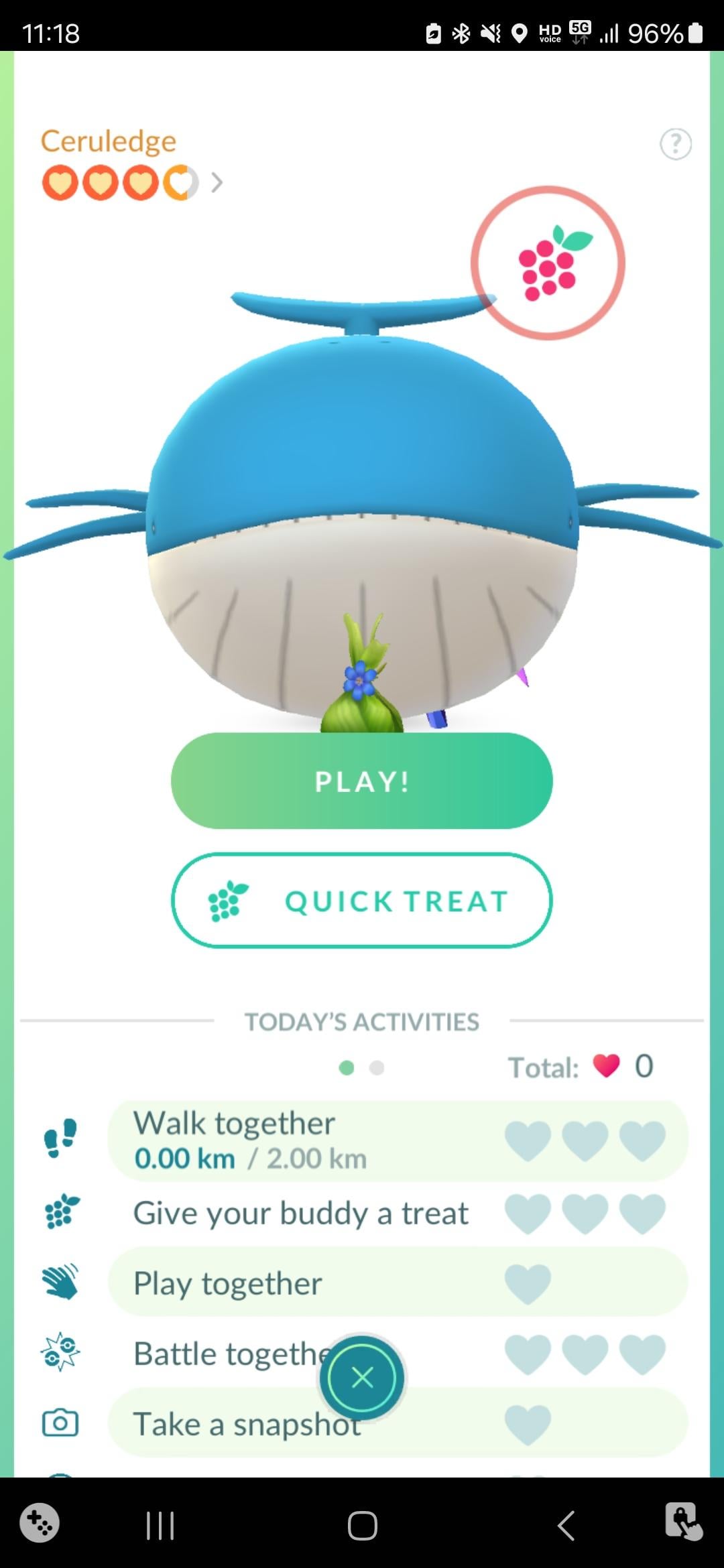
Task: Close the buddy screen
Action: pos(362,1378)
